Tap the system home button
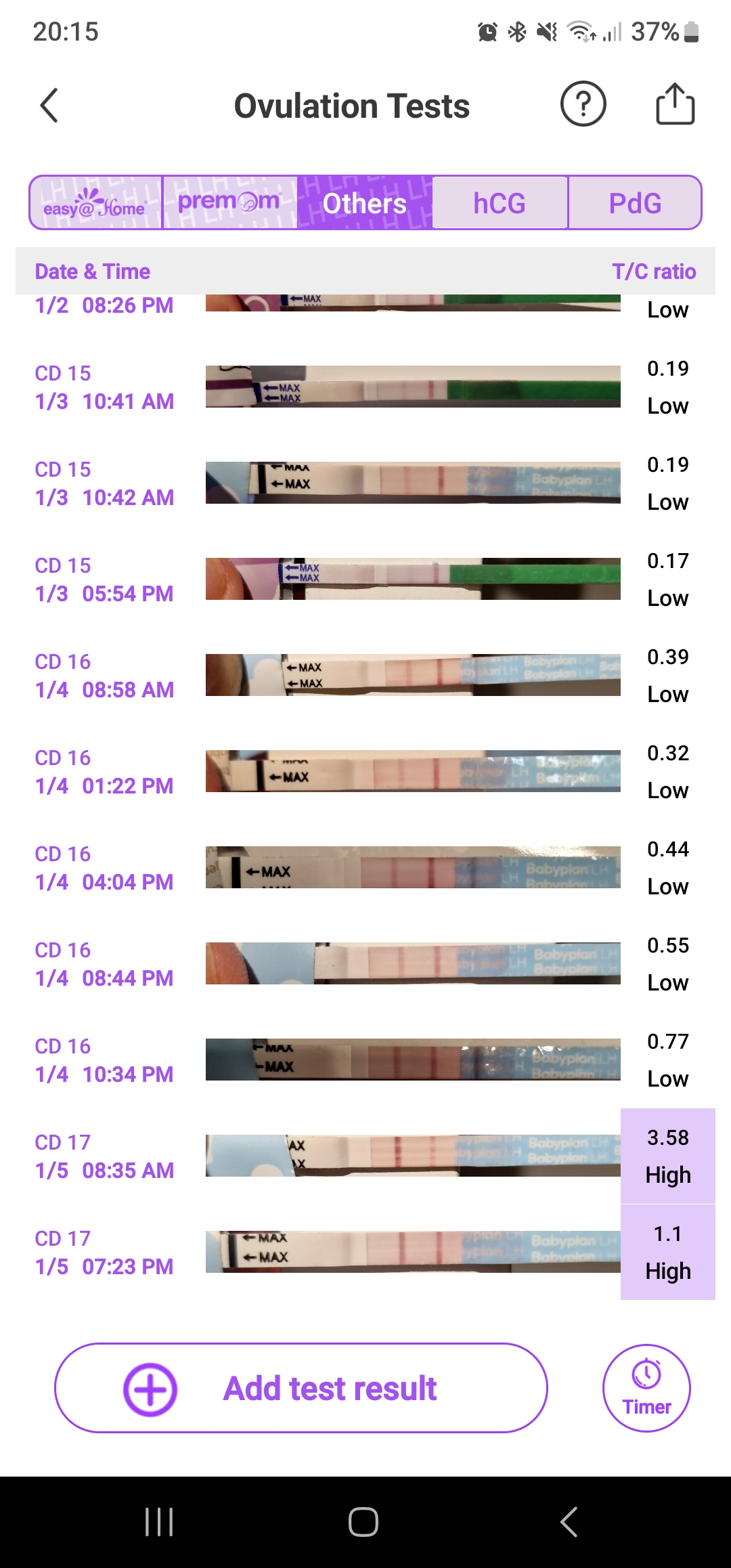731x1568 pixels. [x=363, y=1522]
